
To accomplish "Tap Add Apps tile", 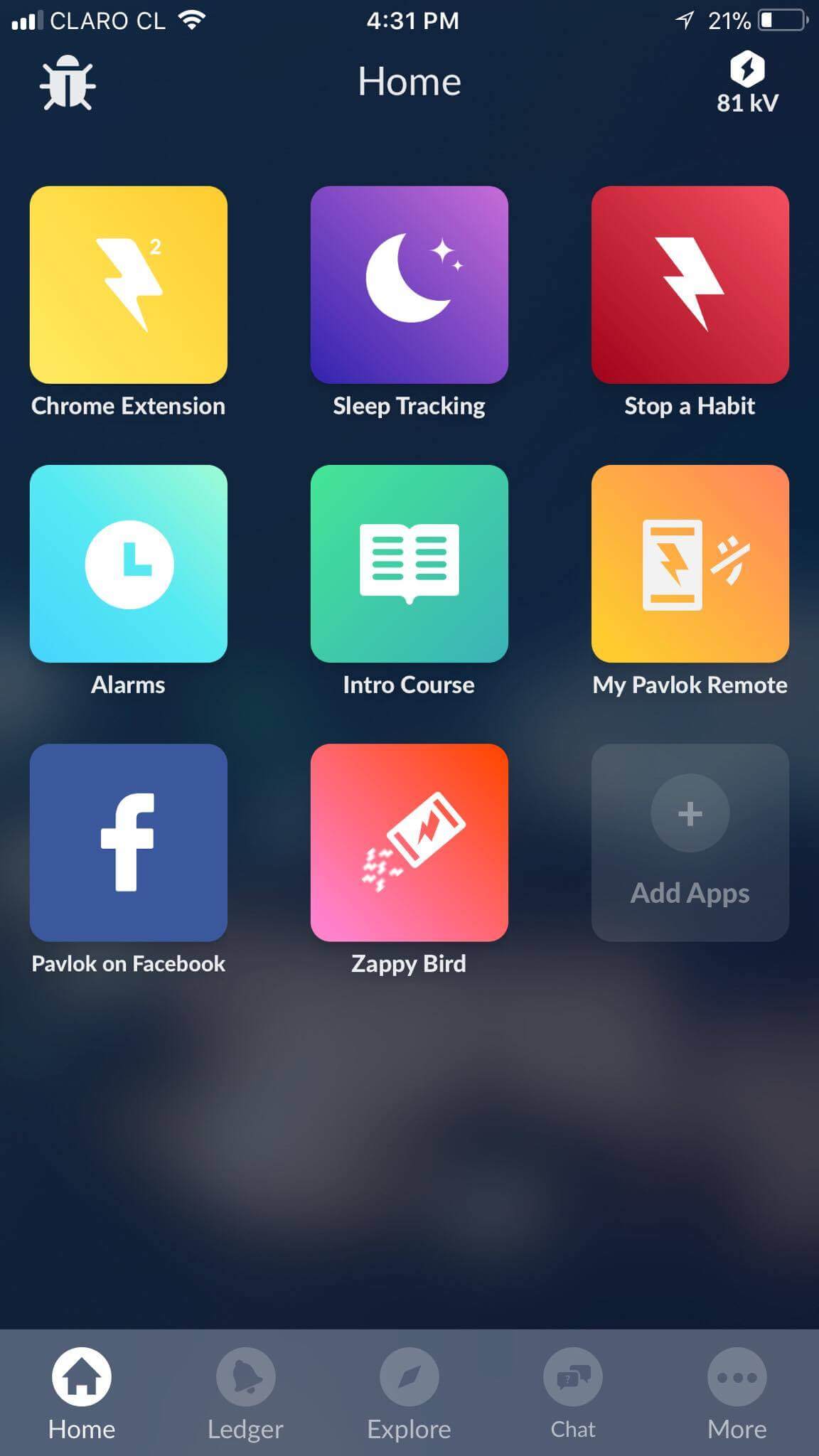I will coord(690,842).
